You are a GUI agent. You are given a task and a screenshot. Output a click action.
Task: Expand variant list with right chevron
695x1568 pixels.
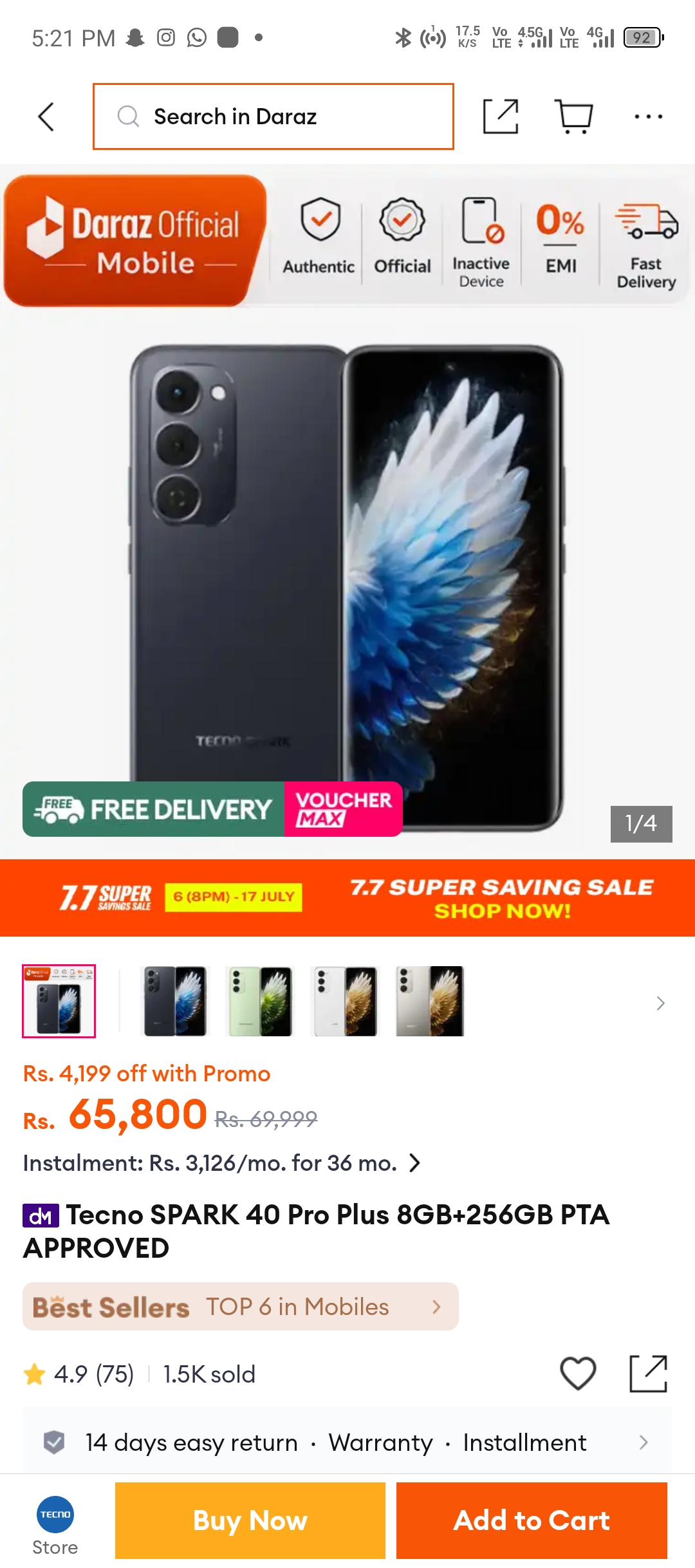(x=660, y=1003)
